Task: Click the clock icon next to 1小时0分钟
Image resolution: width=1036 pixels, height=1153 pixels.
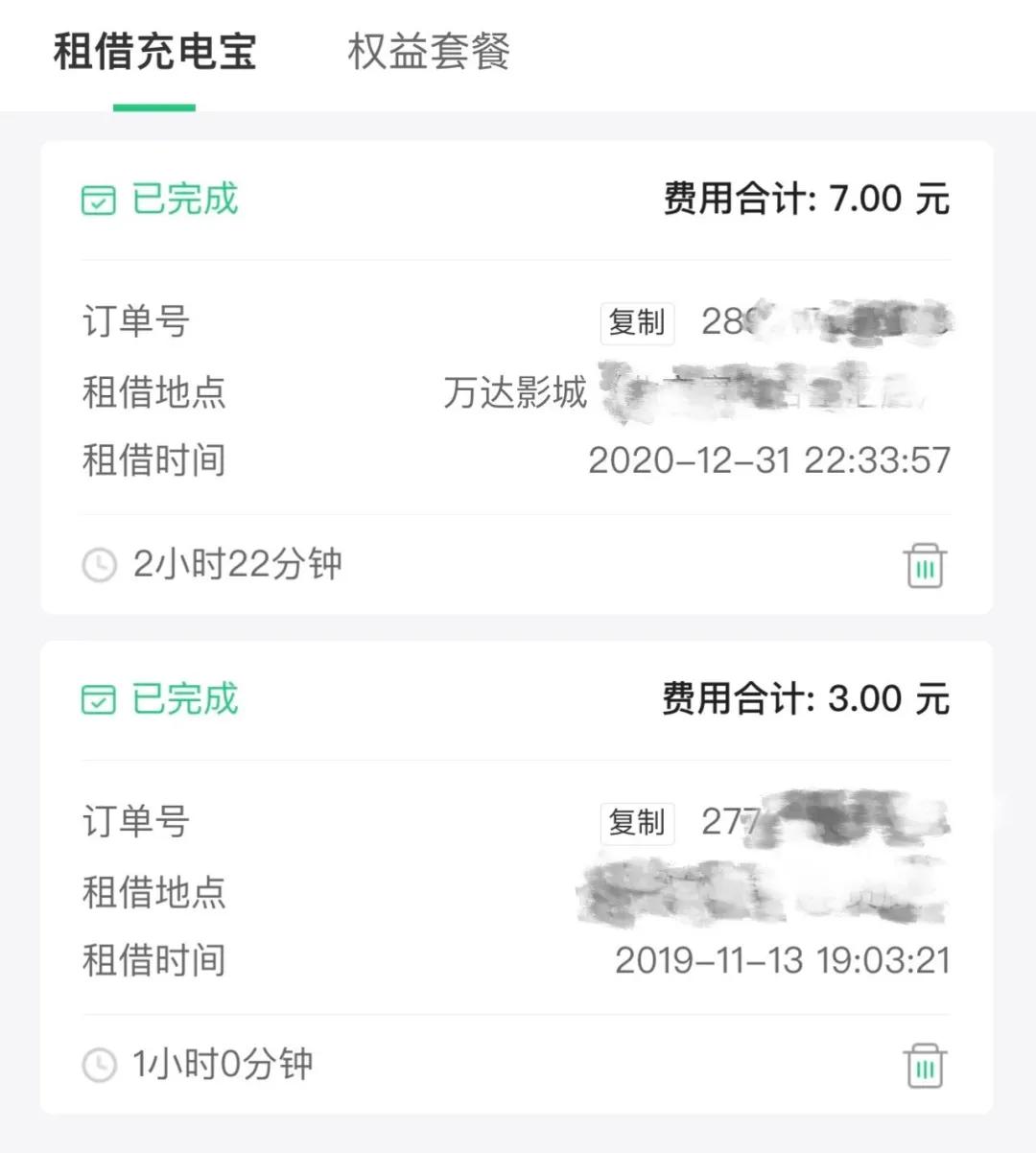Action: pyautogui.click(x=99, y=1064)
